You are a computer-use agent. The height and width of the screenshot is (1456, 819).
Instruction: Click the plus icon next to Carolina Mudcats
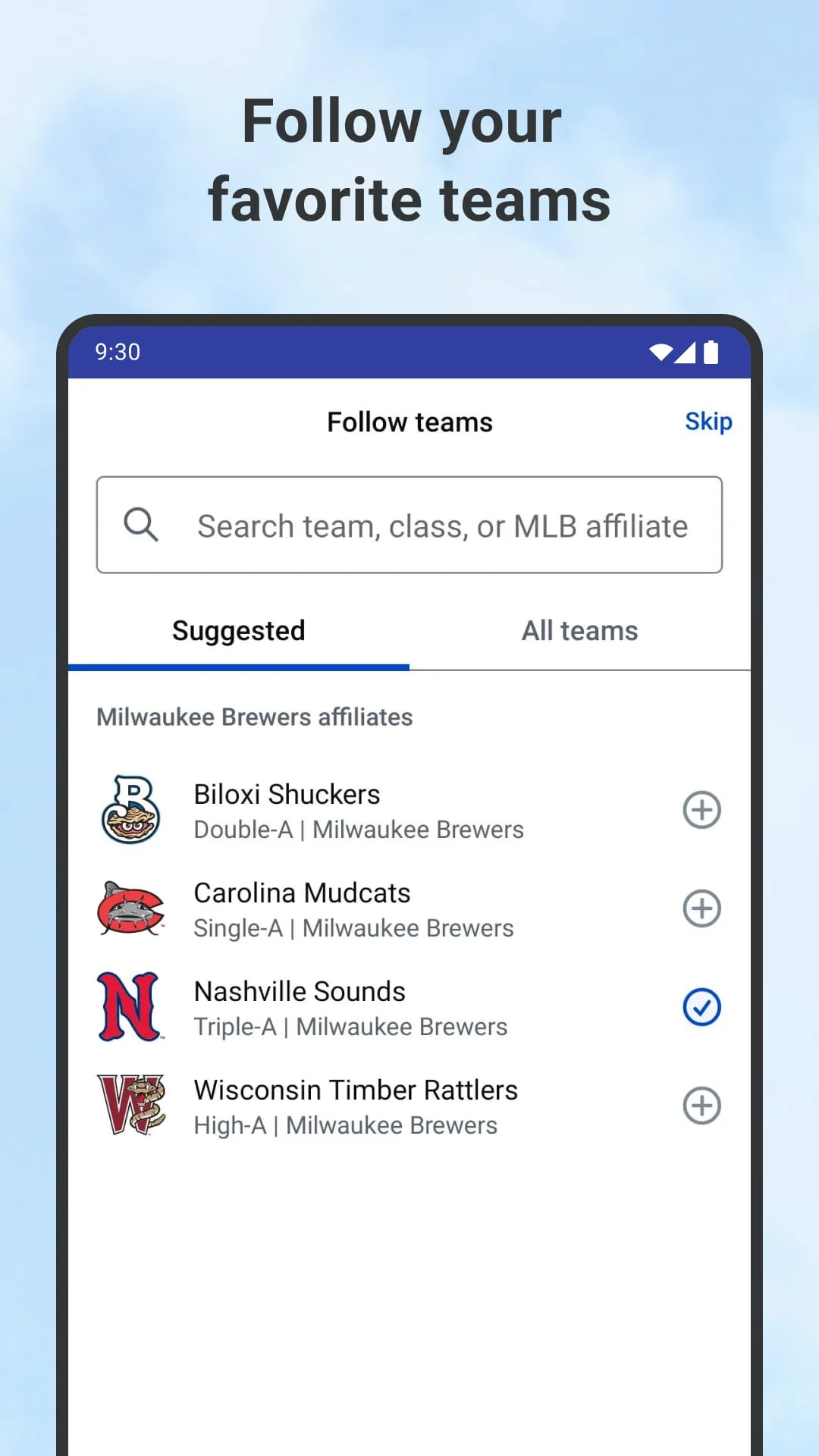701,908
